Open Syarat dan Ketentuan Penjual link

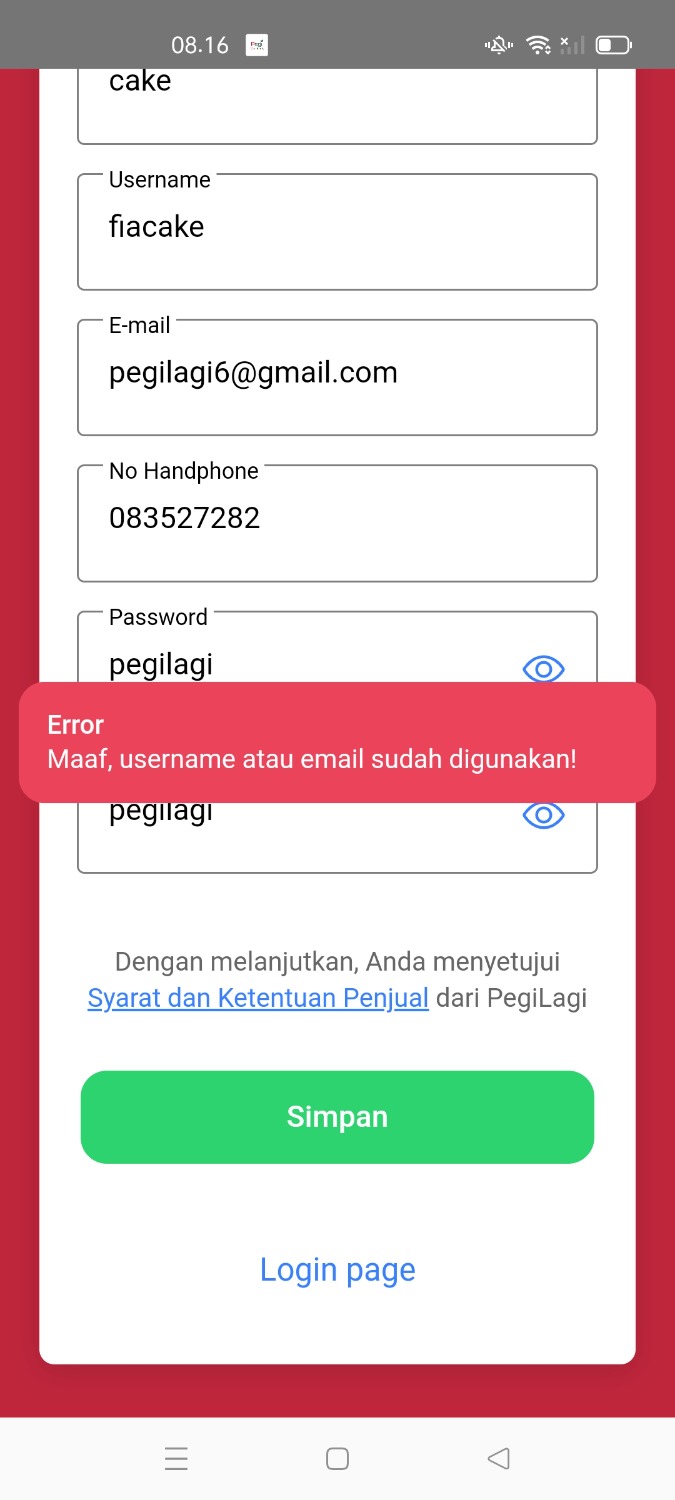click(258, 998)
